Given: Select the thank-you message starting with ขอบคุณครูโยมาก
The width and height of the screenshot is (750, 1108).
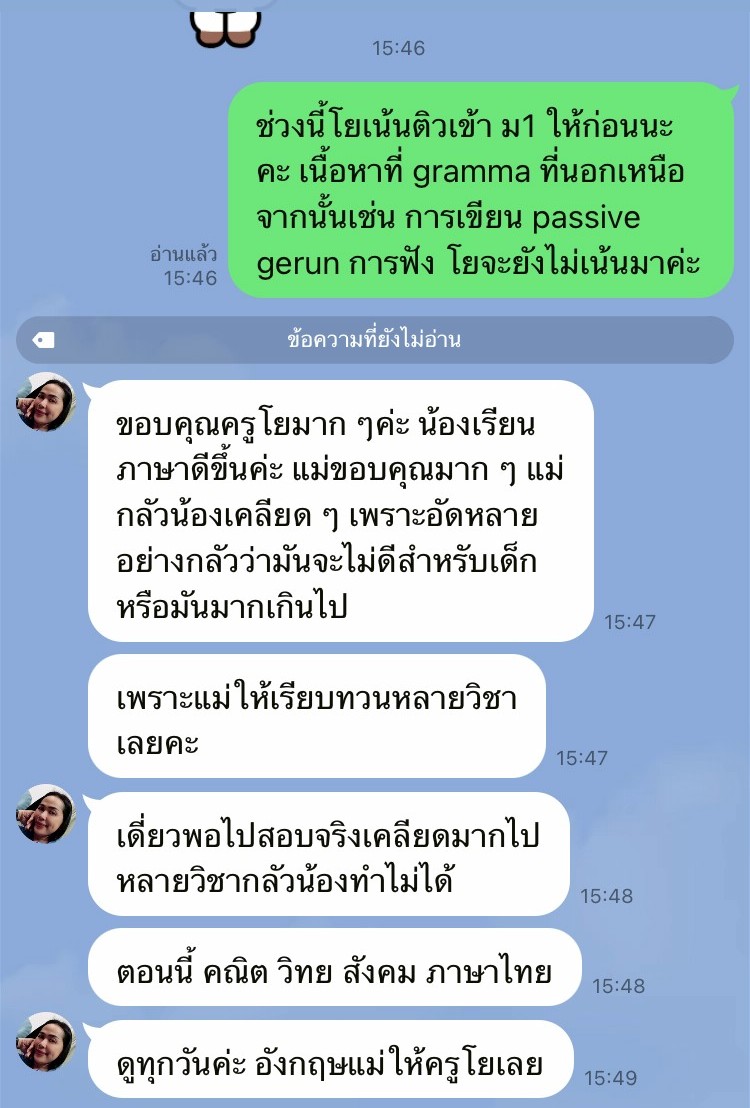Looking at the screenshot, I should pos(340,510).
